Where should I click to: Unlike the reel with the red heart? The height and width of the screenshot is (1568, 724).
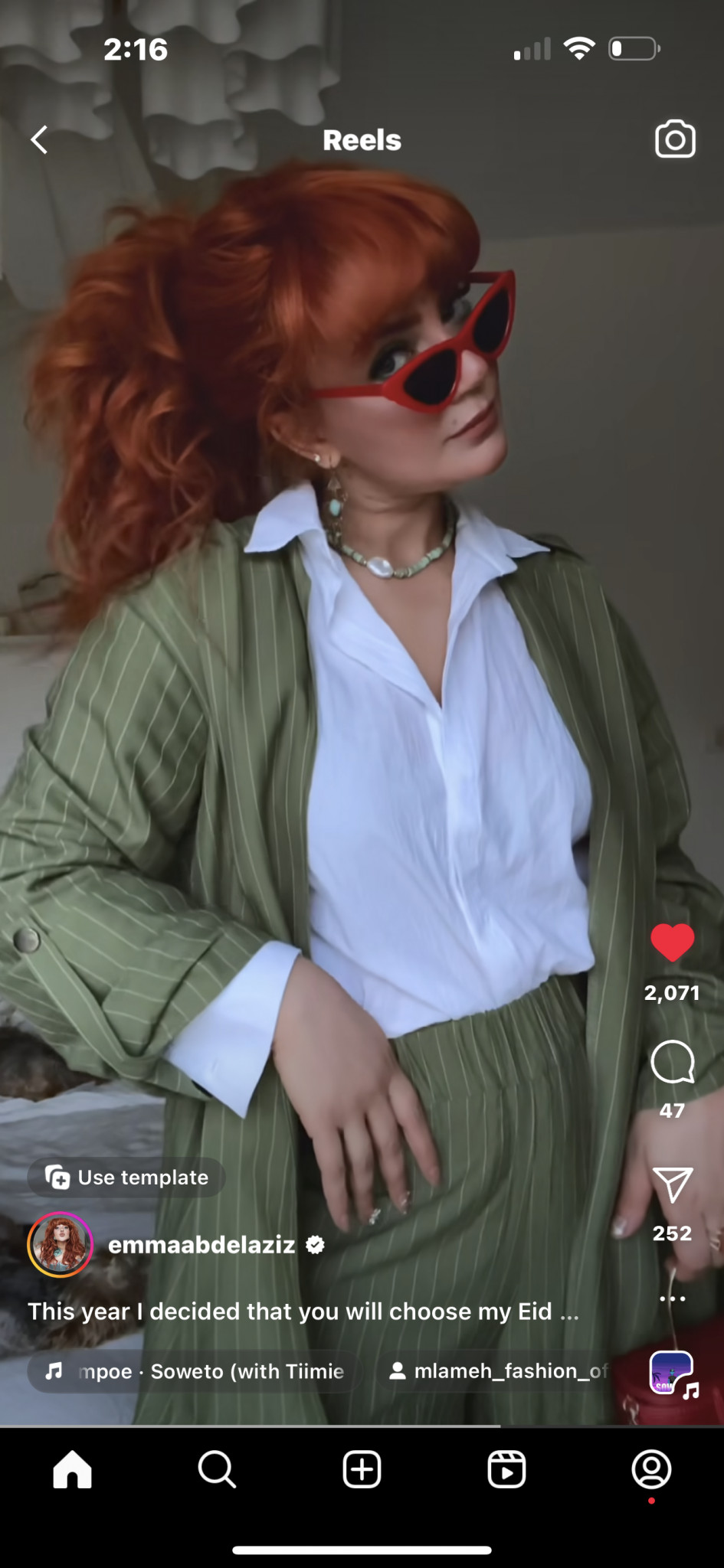tap(672, 942)
